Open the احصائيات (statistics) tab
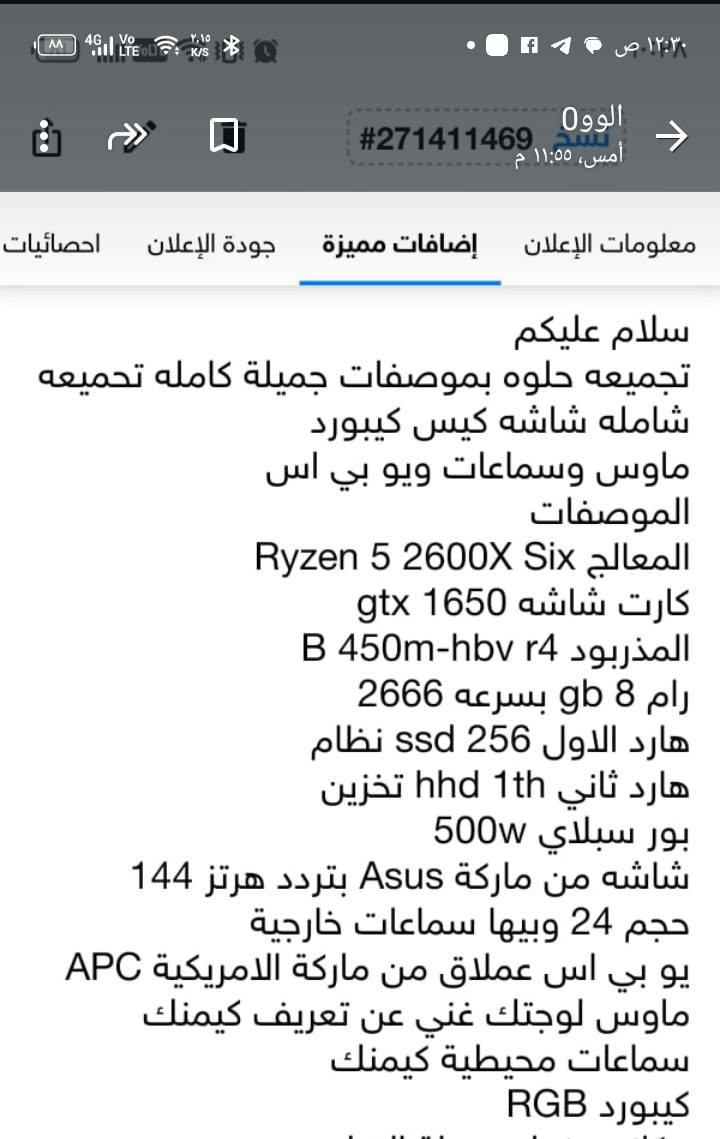The image size is (720, 1139). tap(53, 243)
